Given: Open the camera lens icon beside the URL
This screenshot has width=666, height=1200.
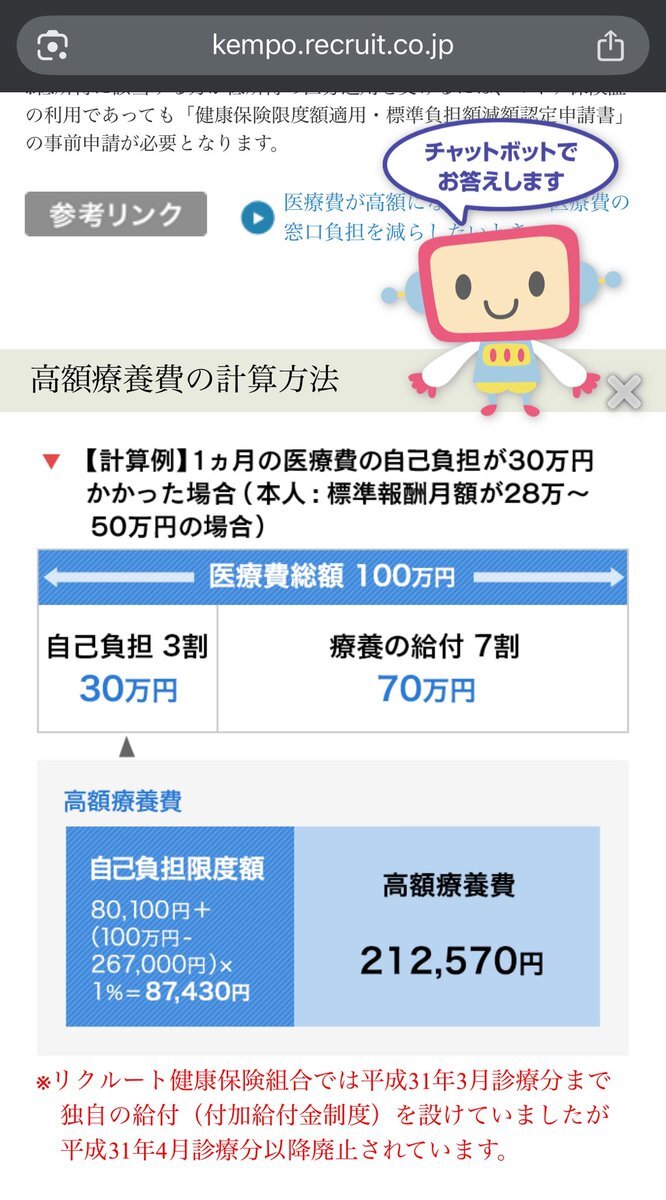Looking at the screenshot, I should (x=52, y=46).
